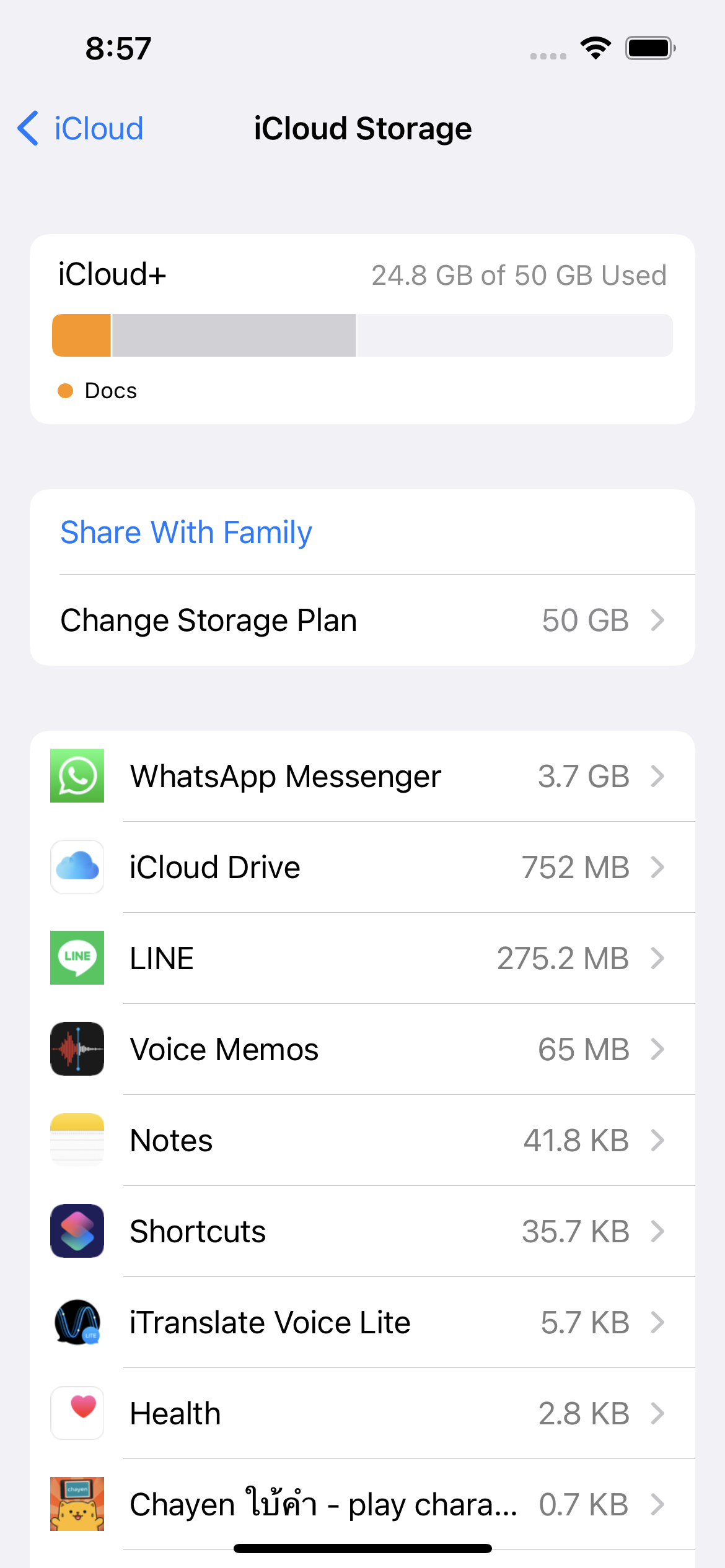Screen dimensions: 725x1568
Task: Open Notes storage details
Action: pos(362,1140)
